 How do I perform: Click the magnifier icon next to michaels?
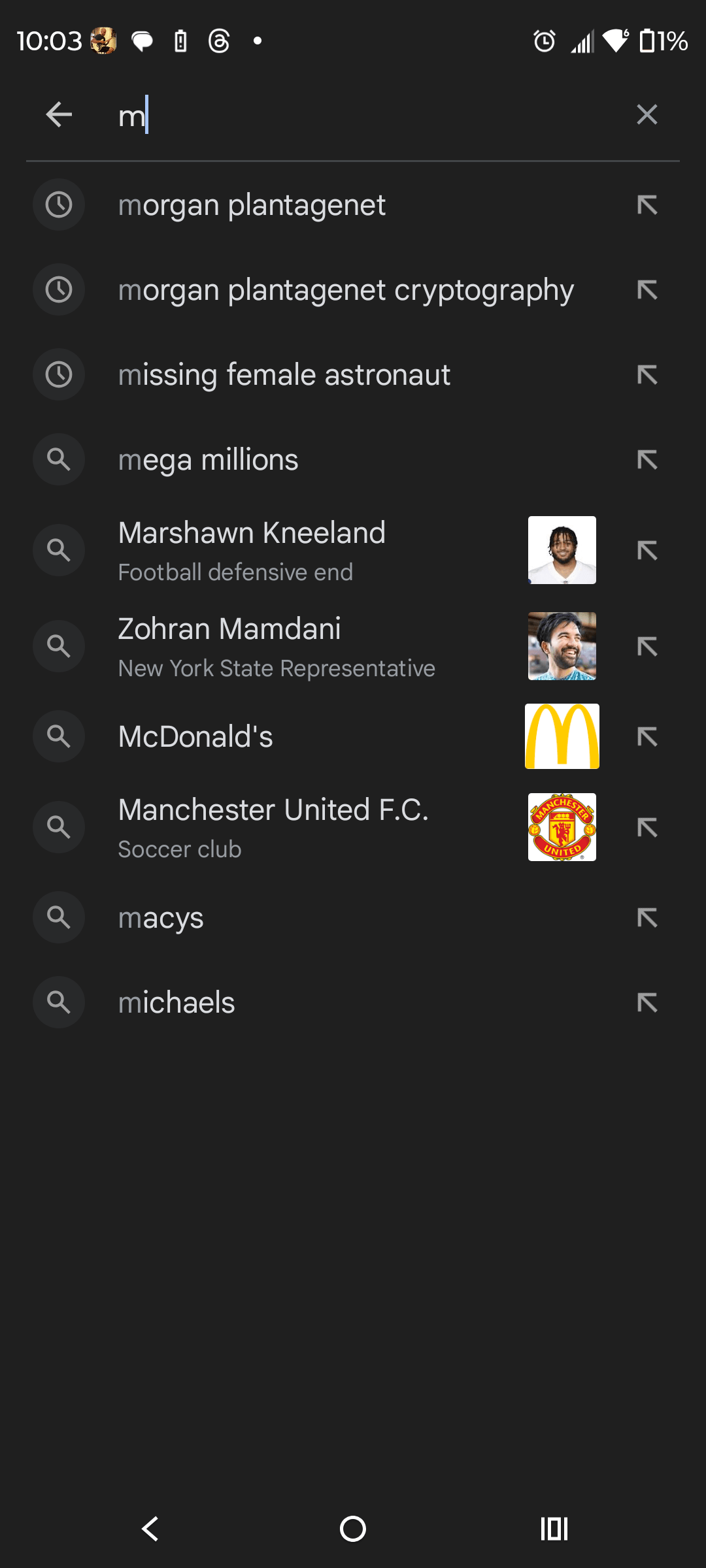(59, 1002)
